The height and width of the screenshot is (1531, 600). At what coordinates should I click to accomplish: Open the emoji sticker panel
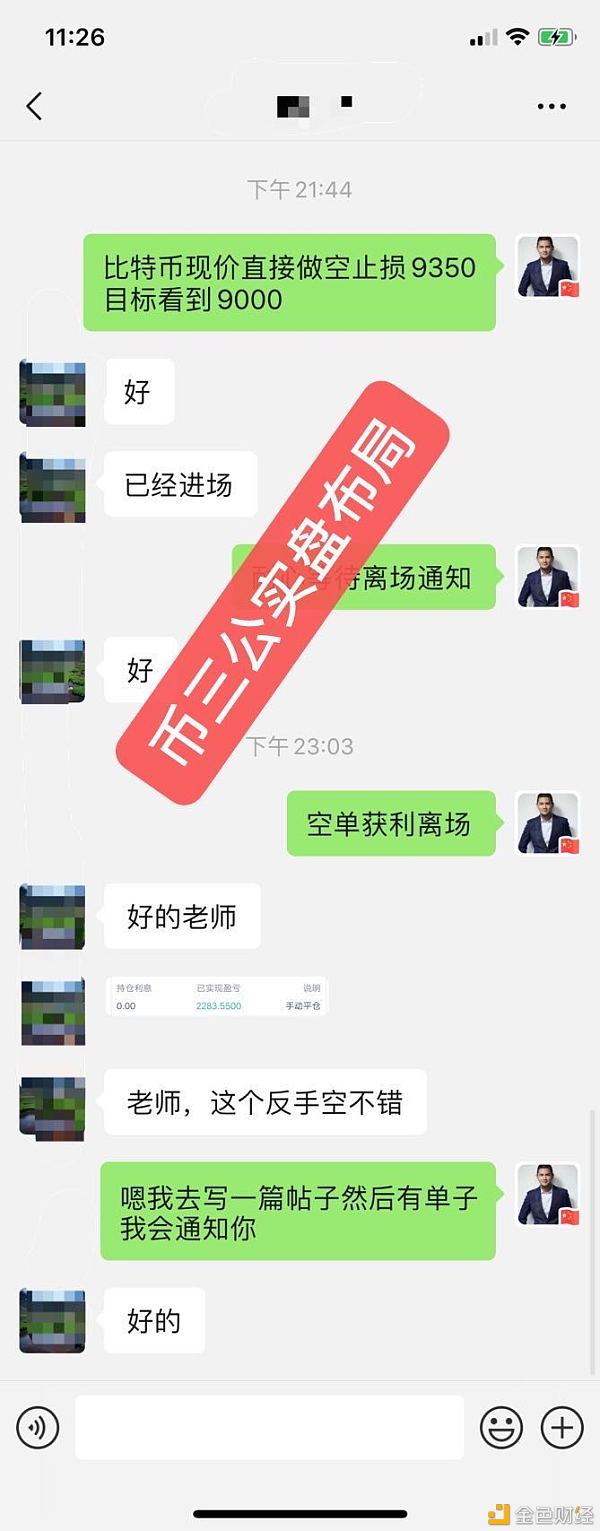(501, 1427)
